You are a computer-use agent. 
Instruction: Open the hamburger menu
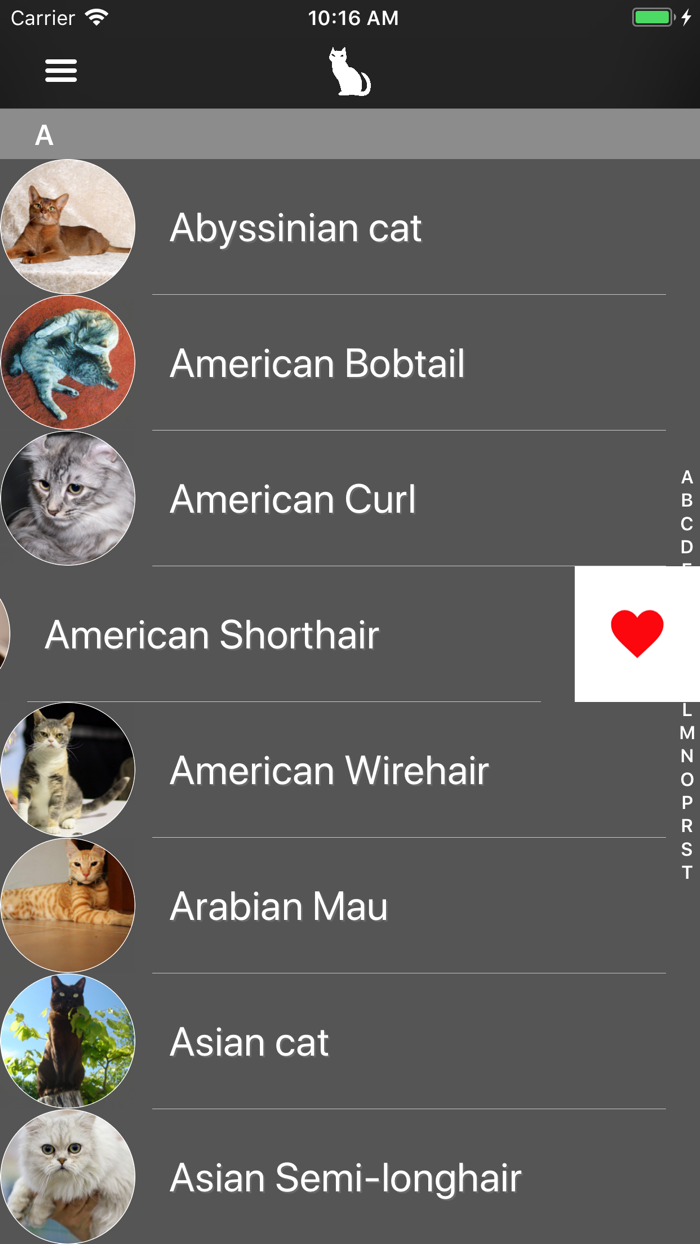click(61, 70)
